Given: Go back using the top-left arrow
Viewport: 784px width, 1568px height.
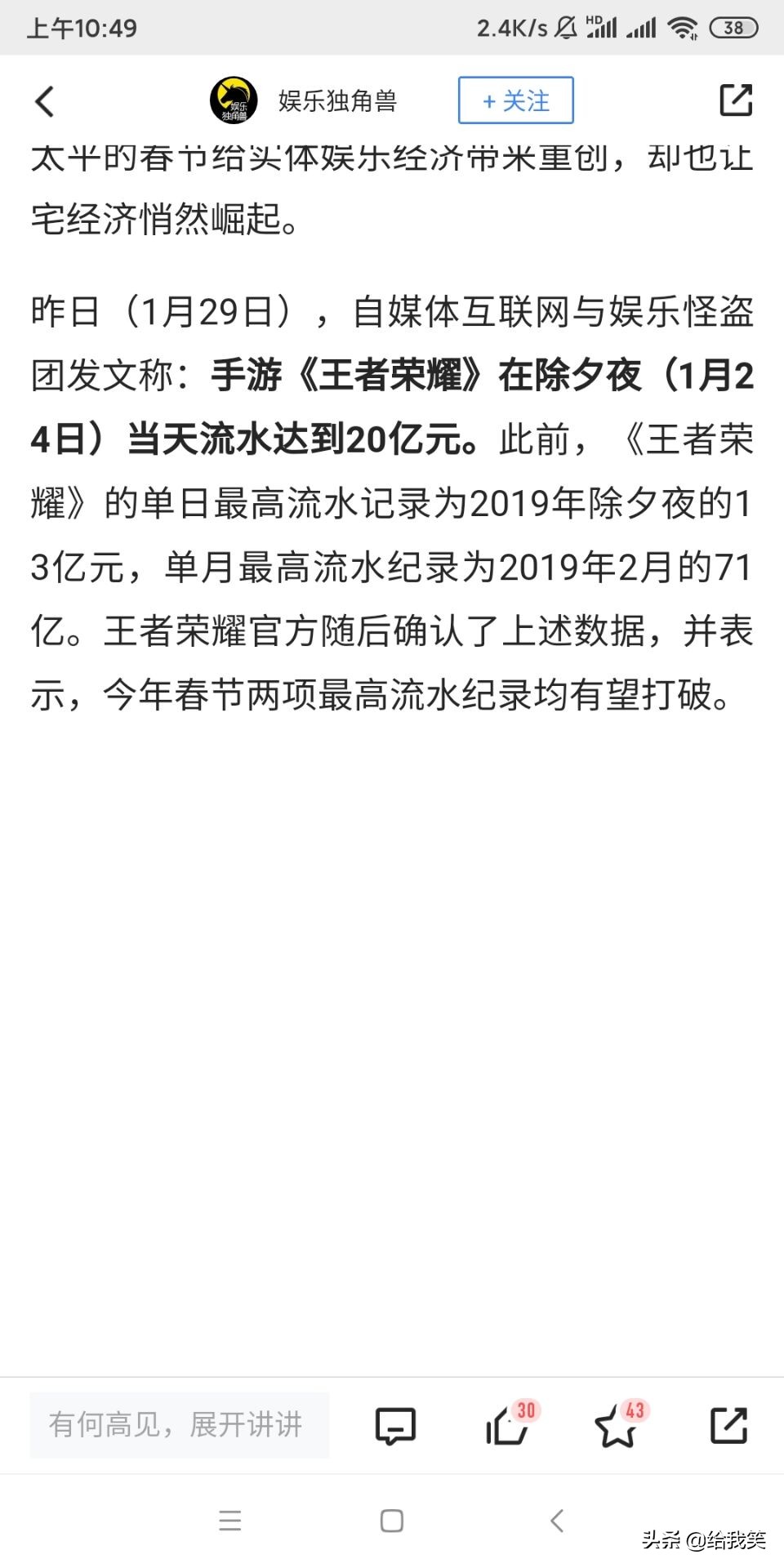Looking at the screenshot, I should [x=45, y=101].
